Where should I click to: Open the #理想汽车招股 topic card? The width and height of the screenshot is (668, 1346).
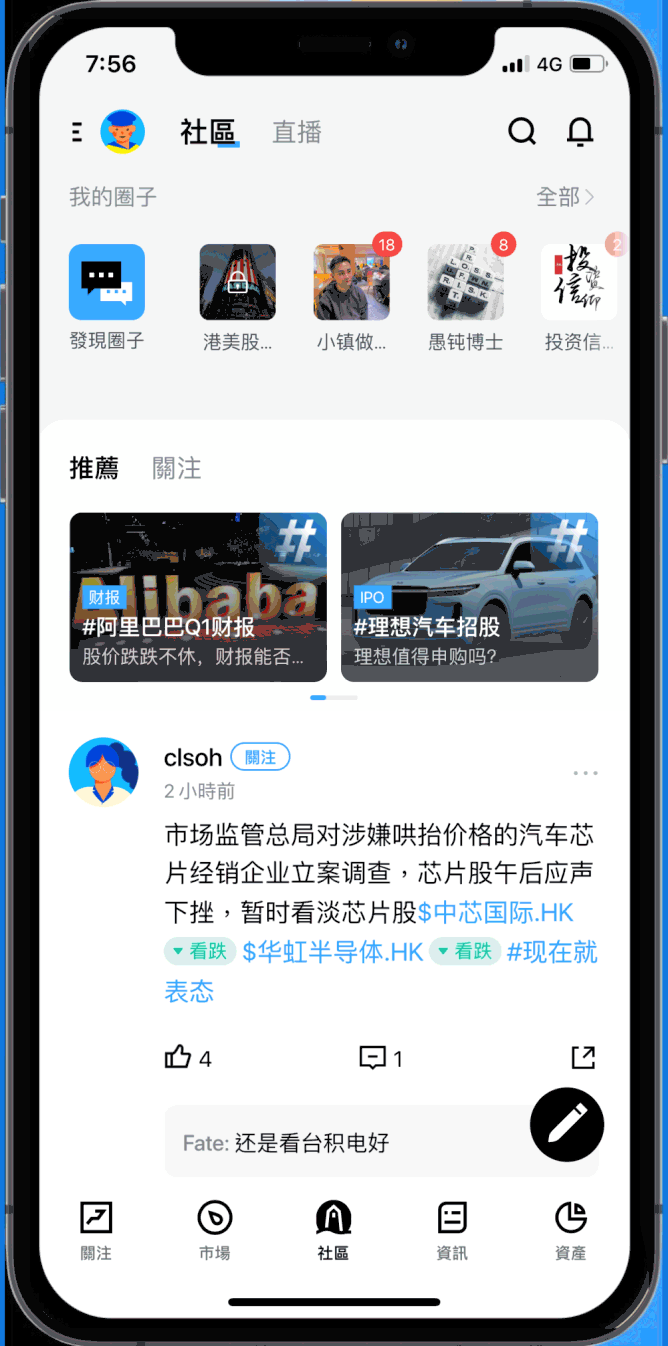(470, 597)
